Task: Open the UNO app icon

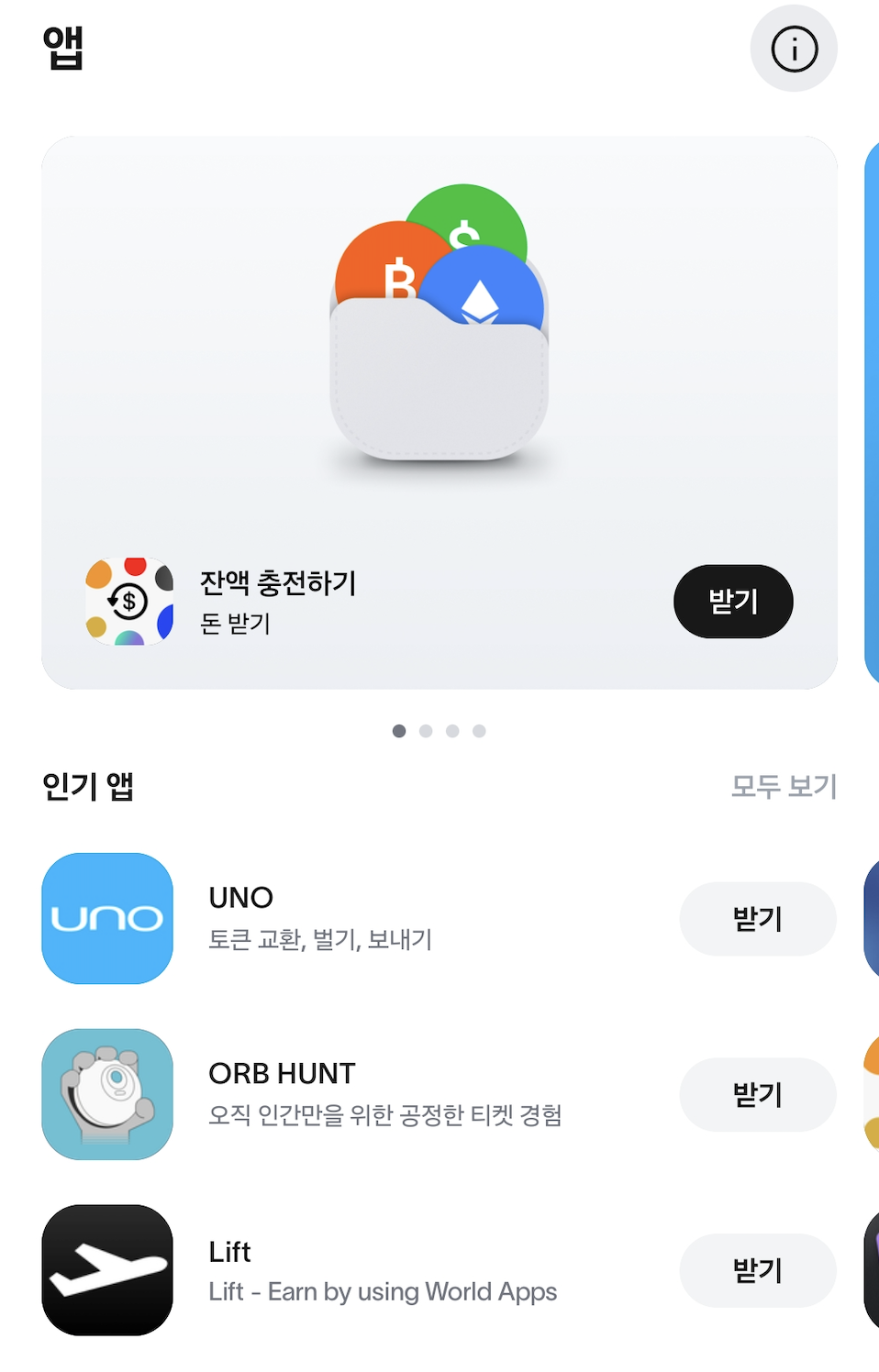Action: (106, 918)
